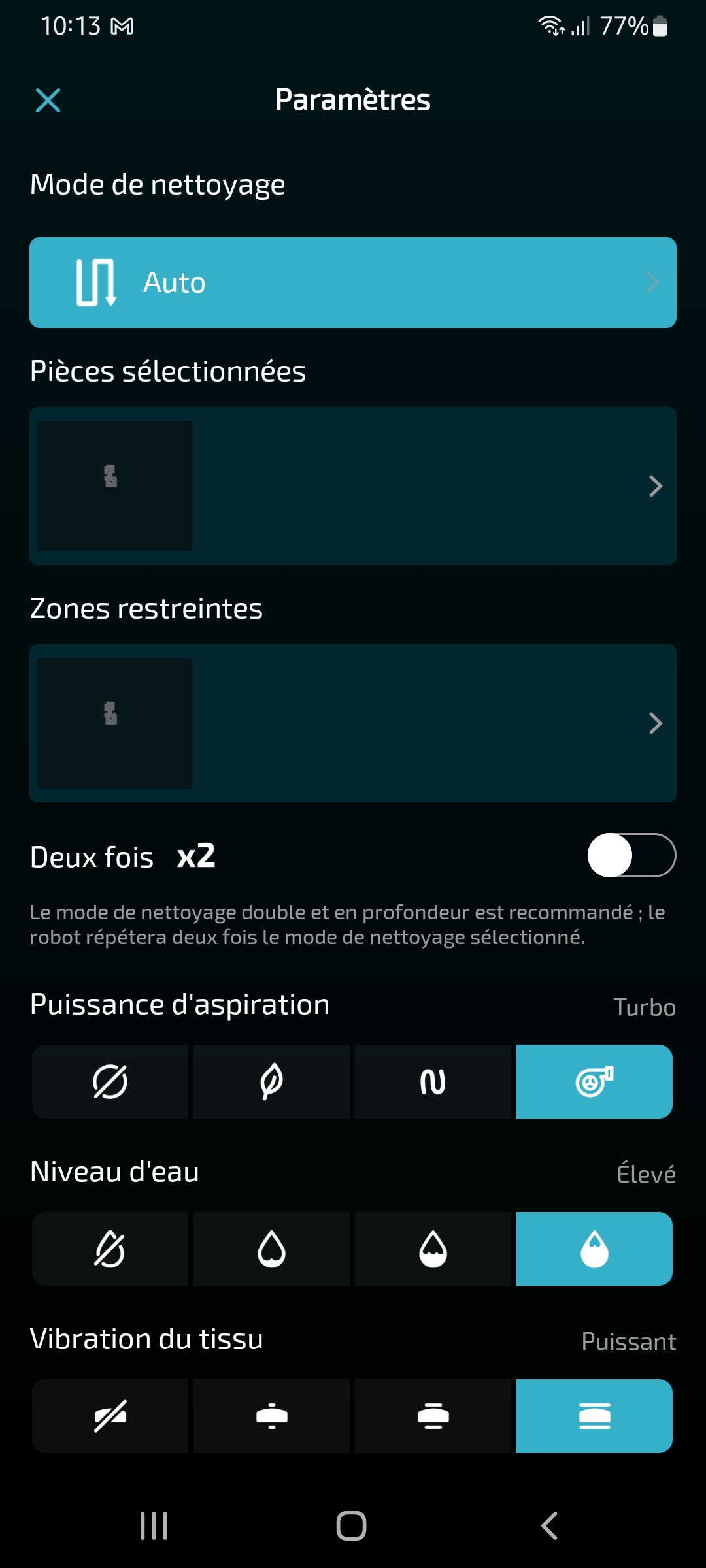Open the recent apps overview
Image resolution: width=706 pixels, height=1568 pixels.
click(154, 1526)
